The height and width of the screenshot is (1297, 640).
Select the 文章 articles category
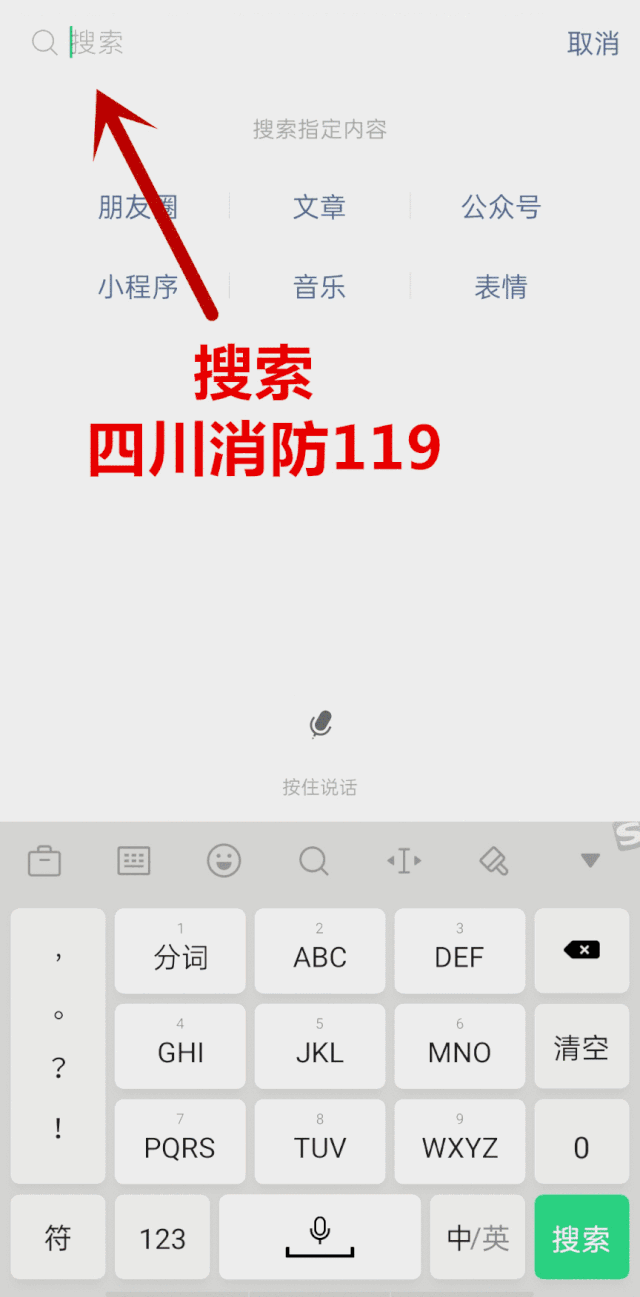[x=319, y=207]
